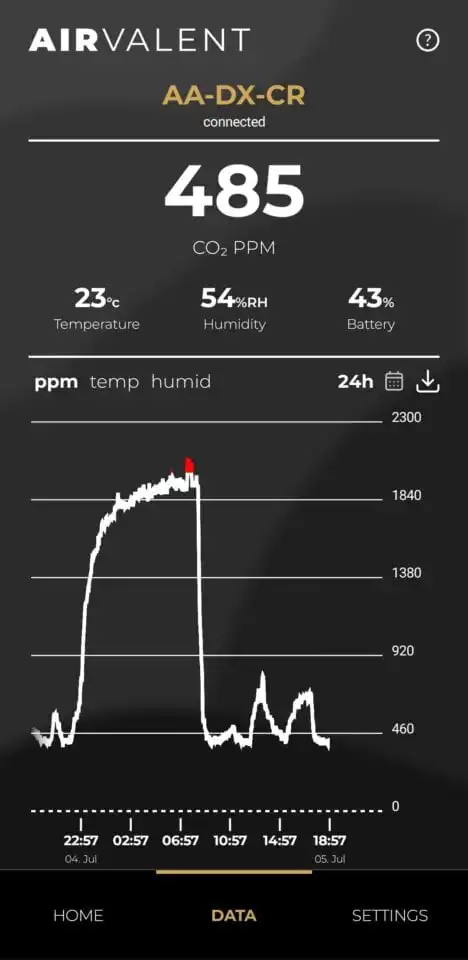The width and height of the screenshot is (468, 960).
Task: Select the ppm chart view
Action: coord(56,383)
